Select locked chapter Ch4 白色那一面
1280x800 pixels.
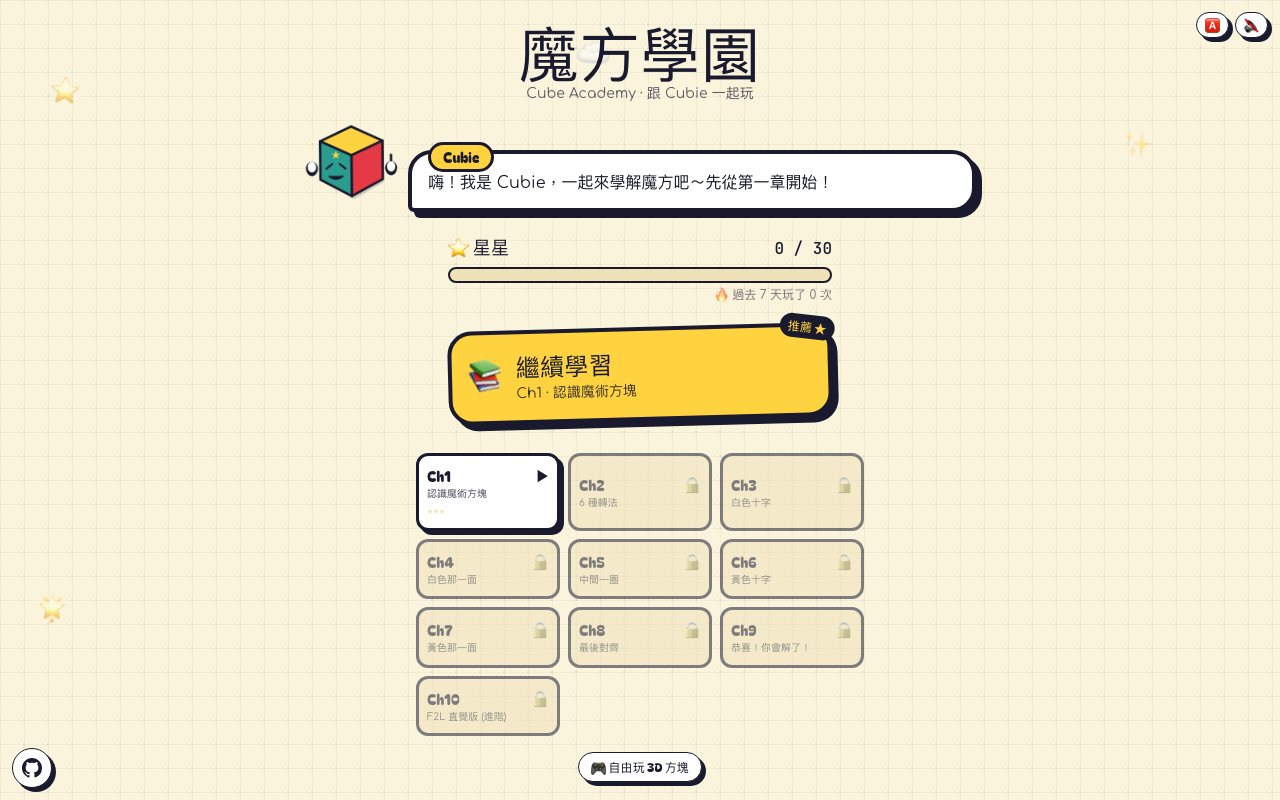487,569
